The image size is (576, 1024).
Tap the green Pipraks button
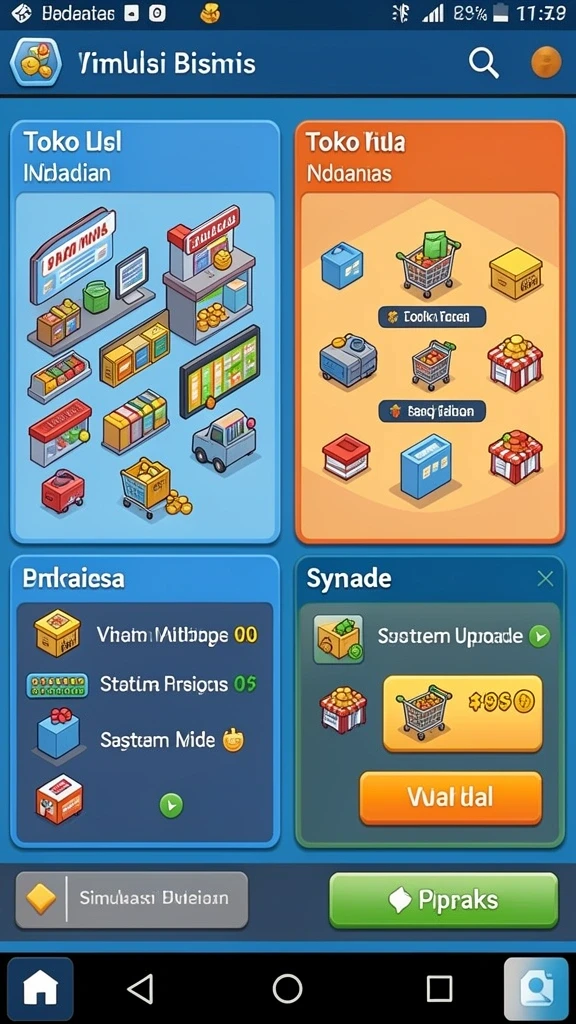click(444, 900)
